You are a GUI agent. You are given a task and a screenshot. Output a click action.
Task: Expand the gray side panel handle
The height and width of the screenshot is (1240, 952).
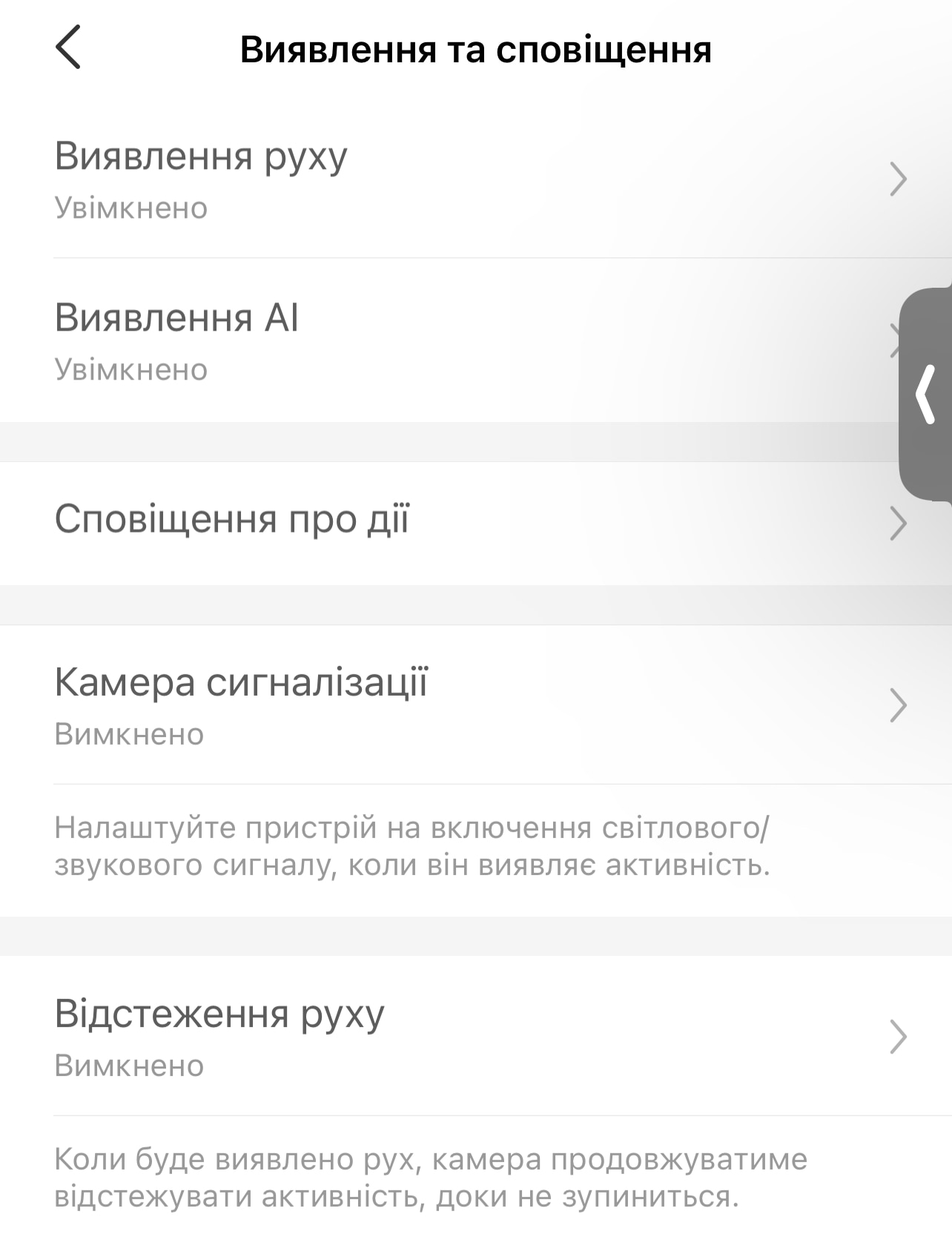pos(927,395)
